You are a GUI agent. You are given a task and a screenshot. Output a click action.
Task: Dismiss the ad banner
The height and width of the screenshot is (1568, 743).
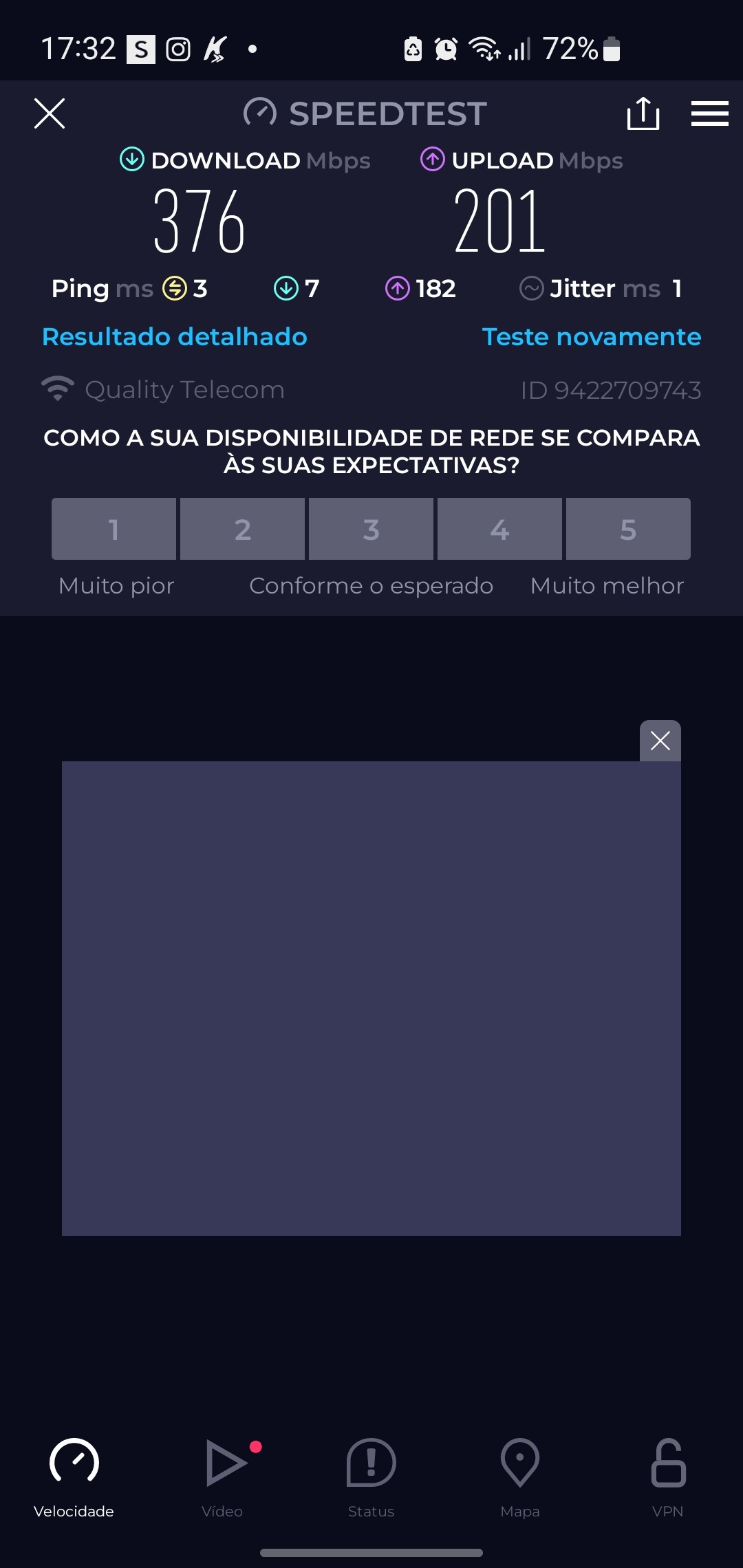(660, 741)
